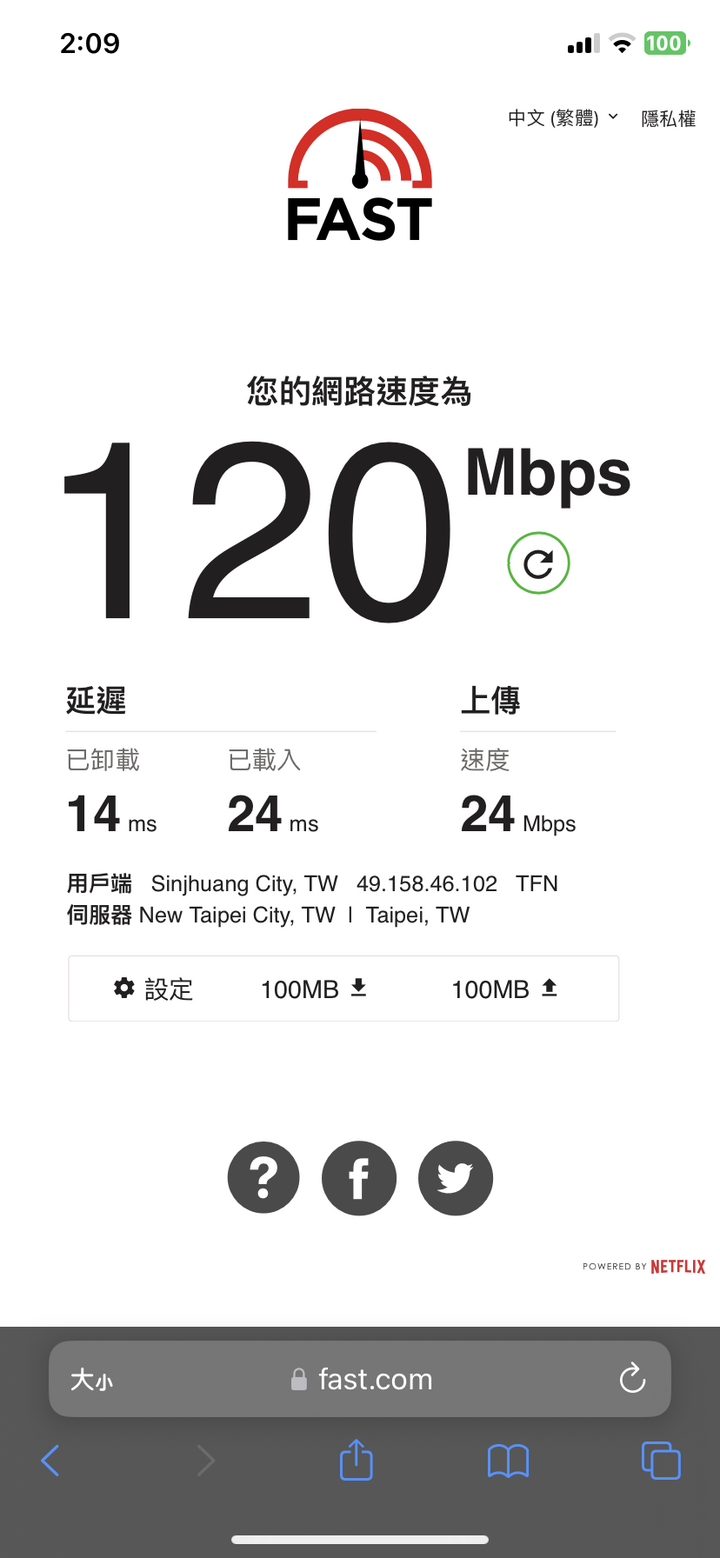Show all open Safari tabs
The width and height of the screenshot is (720, 1558).
point(661,1461)
